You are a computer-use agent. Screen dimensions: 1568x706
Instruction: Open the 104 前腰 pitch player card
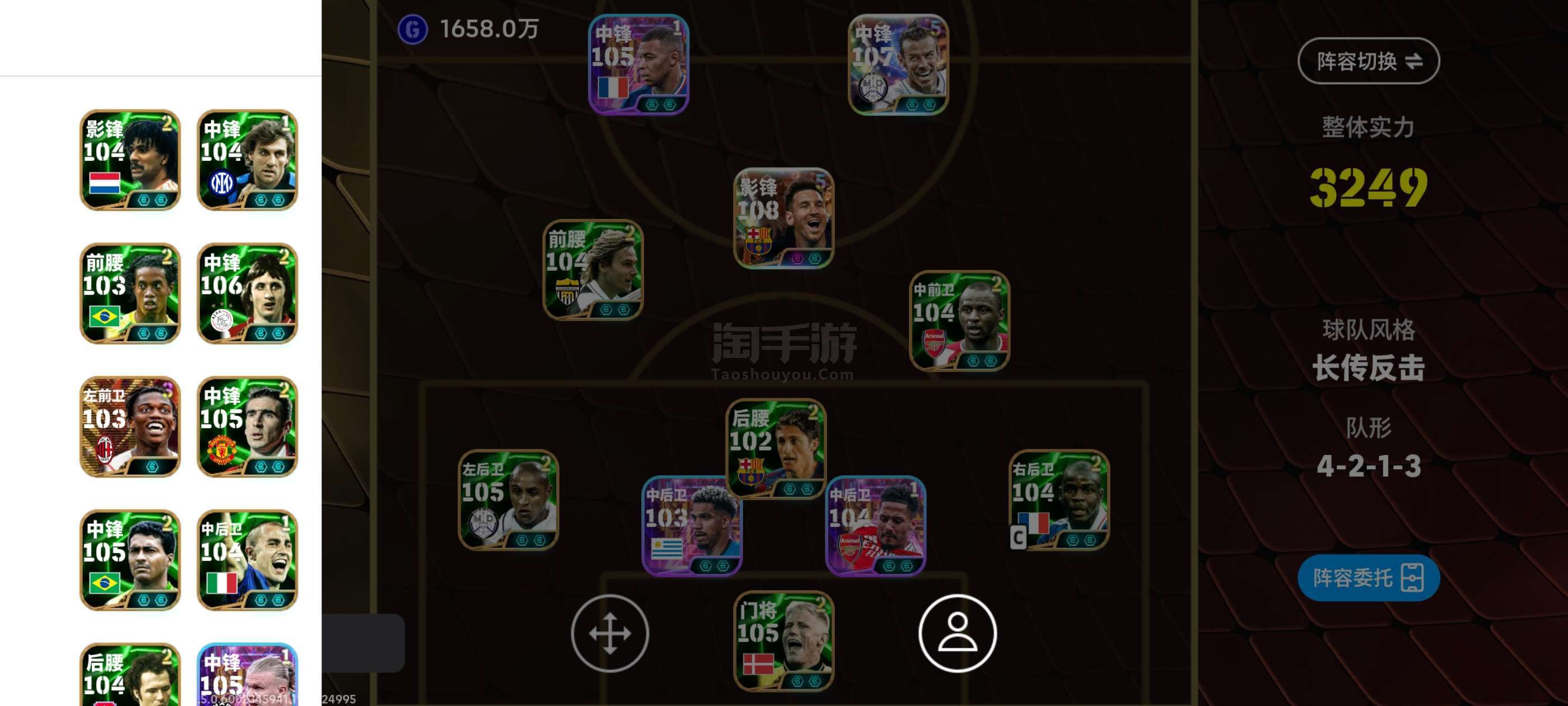click(x=593, y=270)
